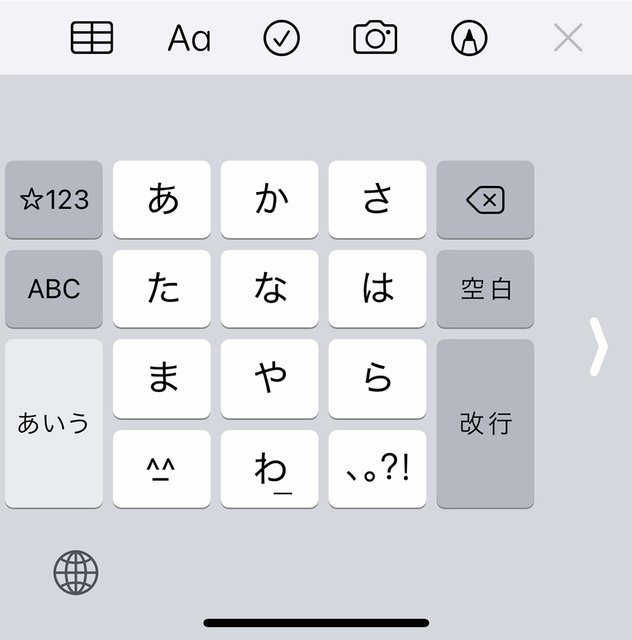Insert a table into the note
Image resolution: width=632 pixels, height=640 pixels.
click(x=92, y=38)
